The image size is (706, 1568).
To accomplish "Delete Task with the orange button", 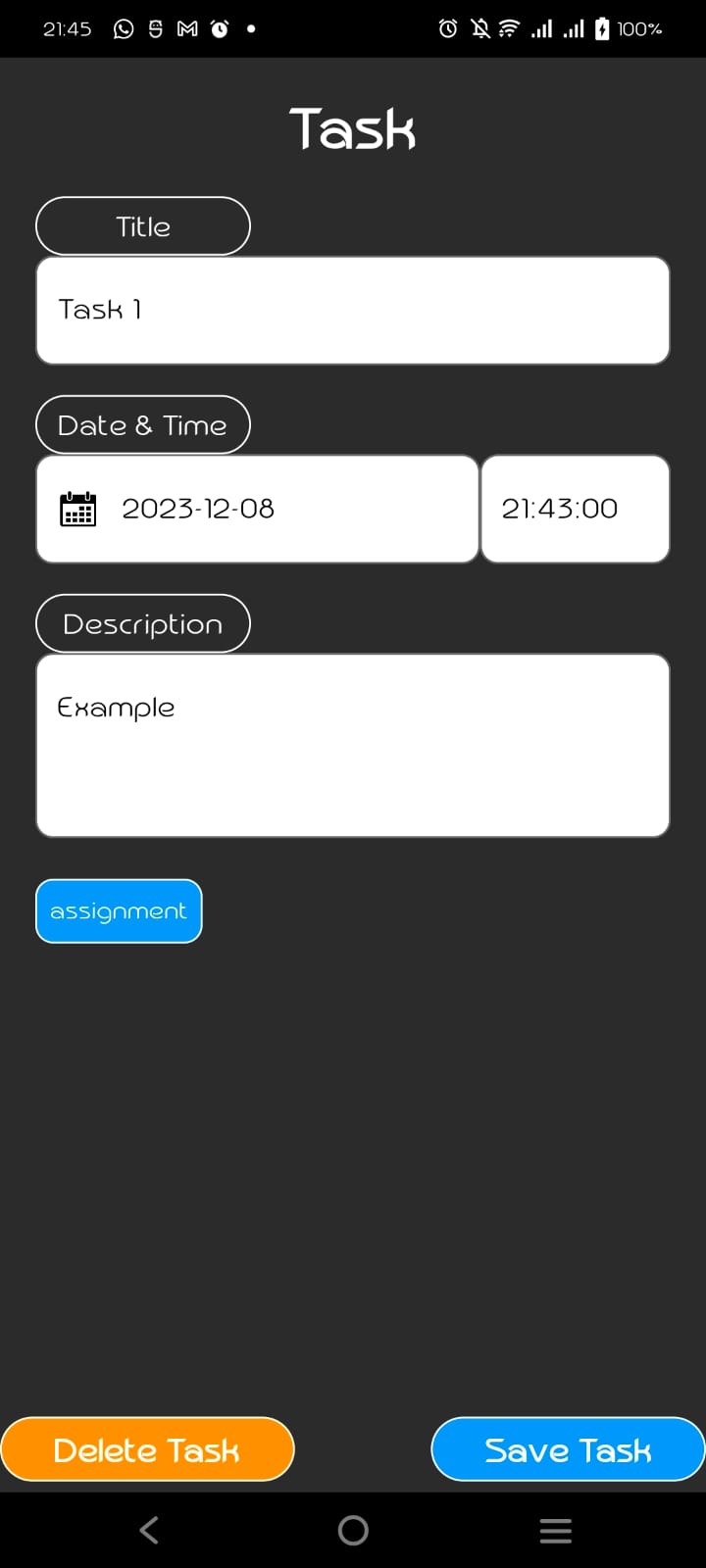I will point(147,1449).
